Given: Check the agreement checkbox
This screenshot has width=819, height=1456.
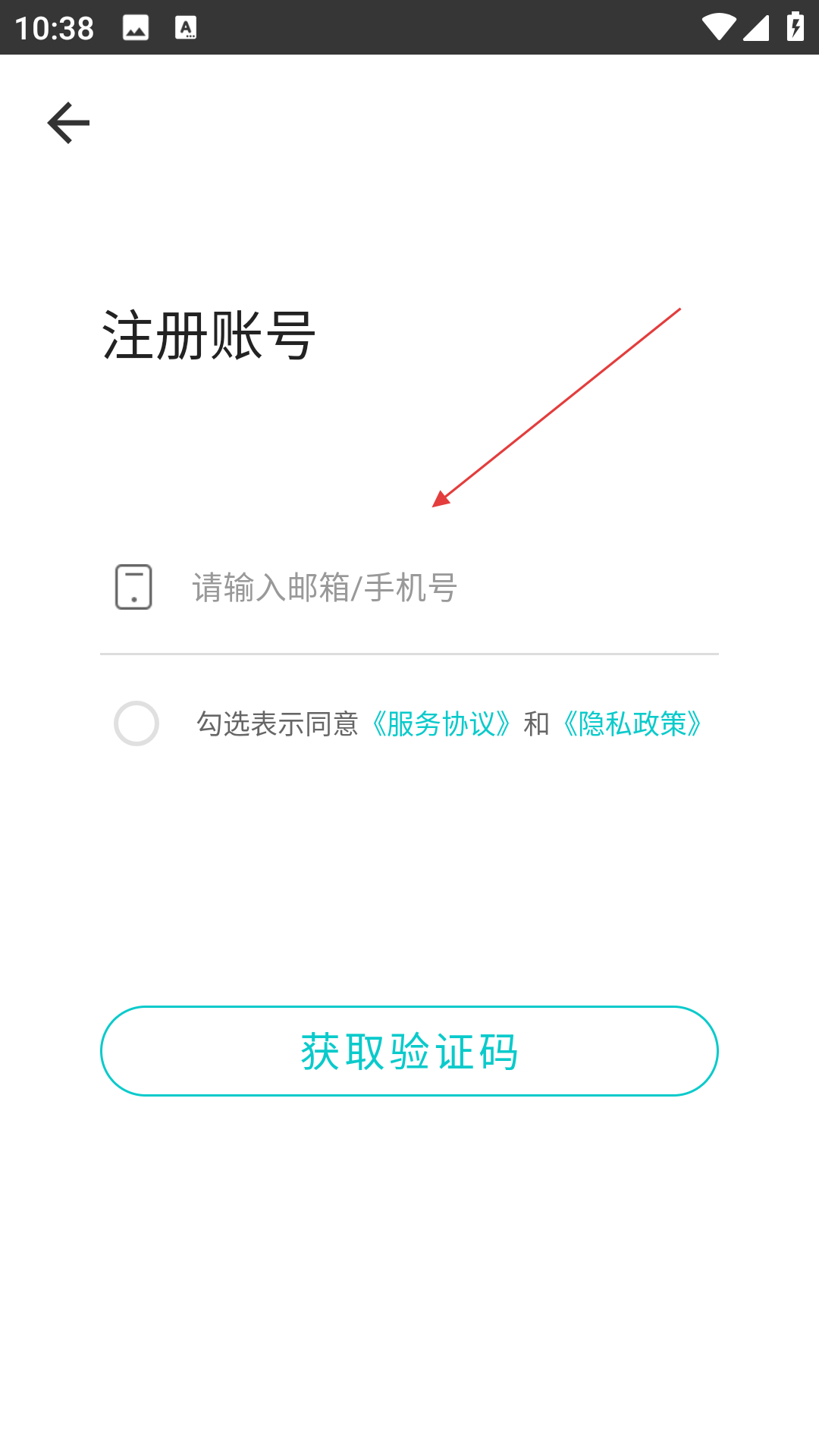Looking at the screenshot, I should click(x=136, y=723).
